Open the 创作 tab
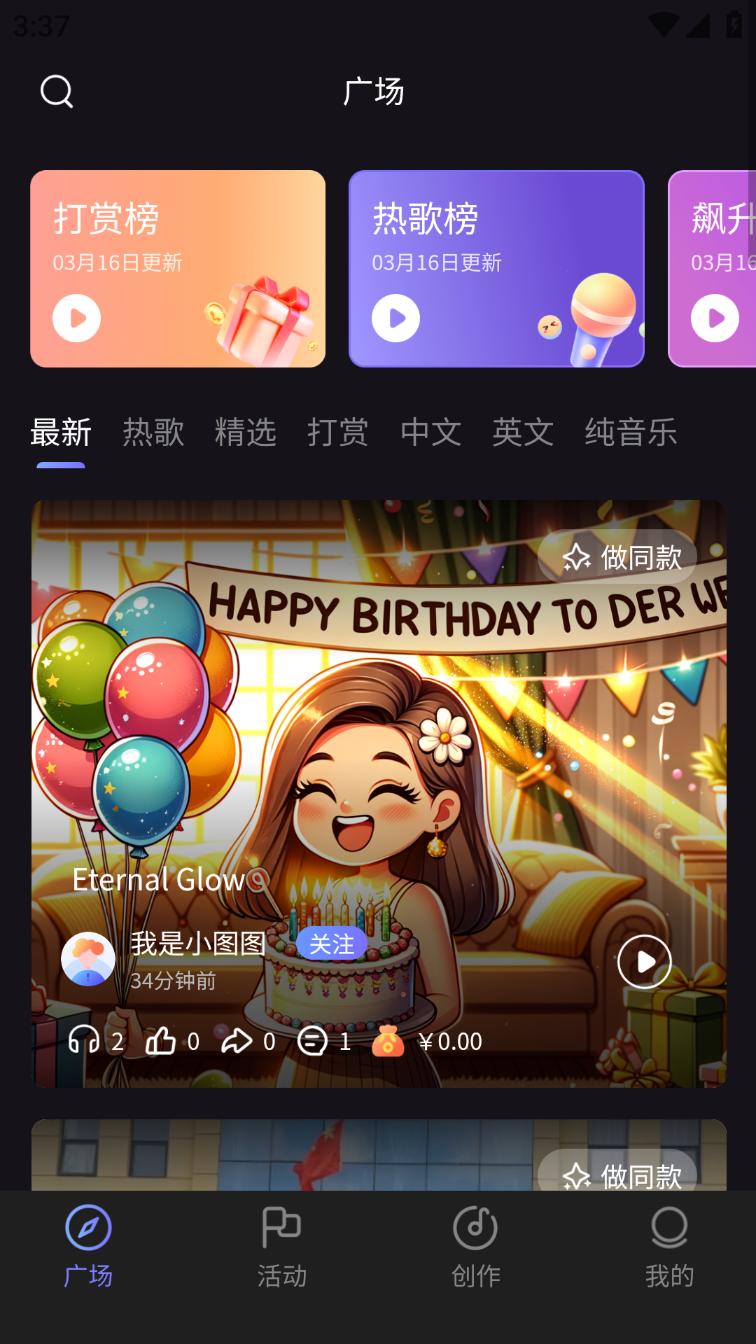 [x=475, y=1245]
